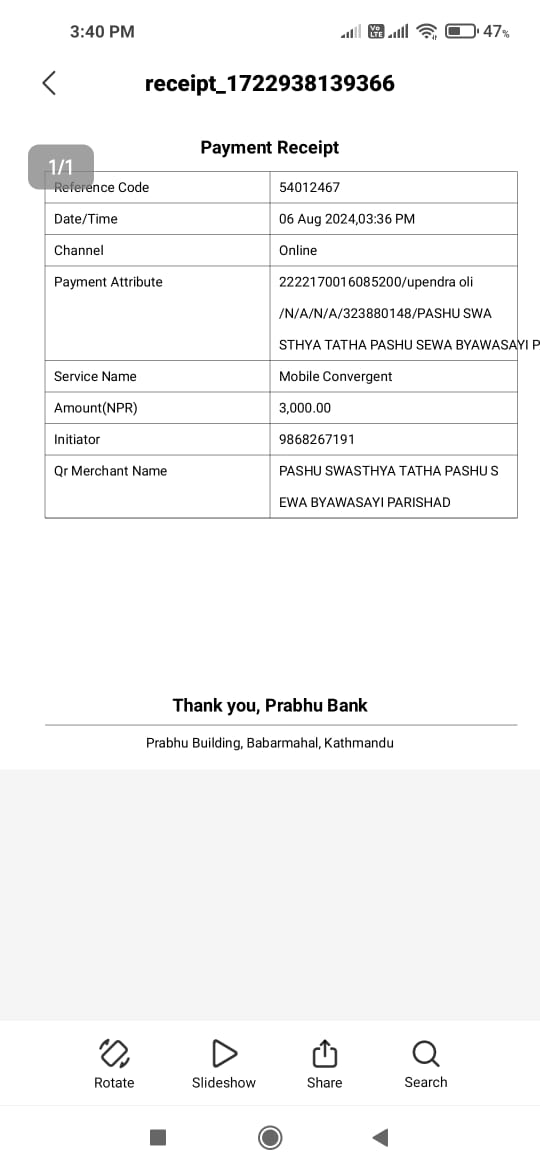Start the Slideshow
This screenshot has width=540, height=1170.
pos(224,1064)
